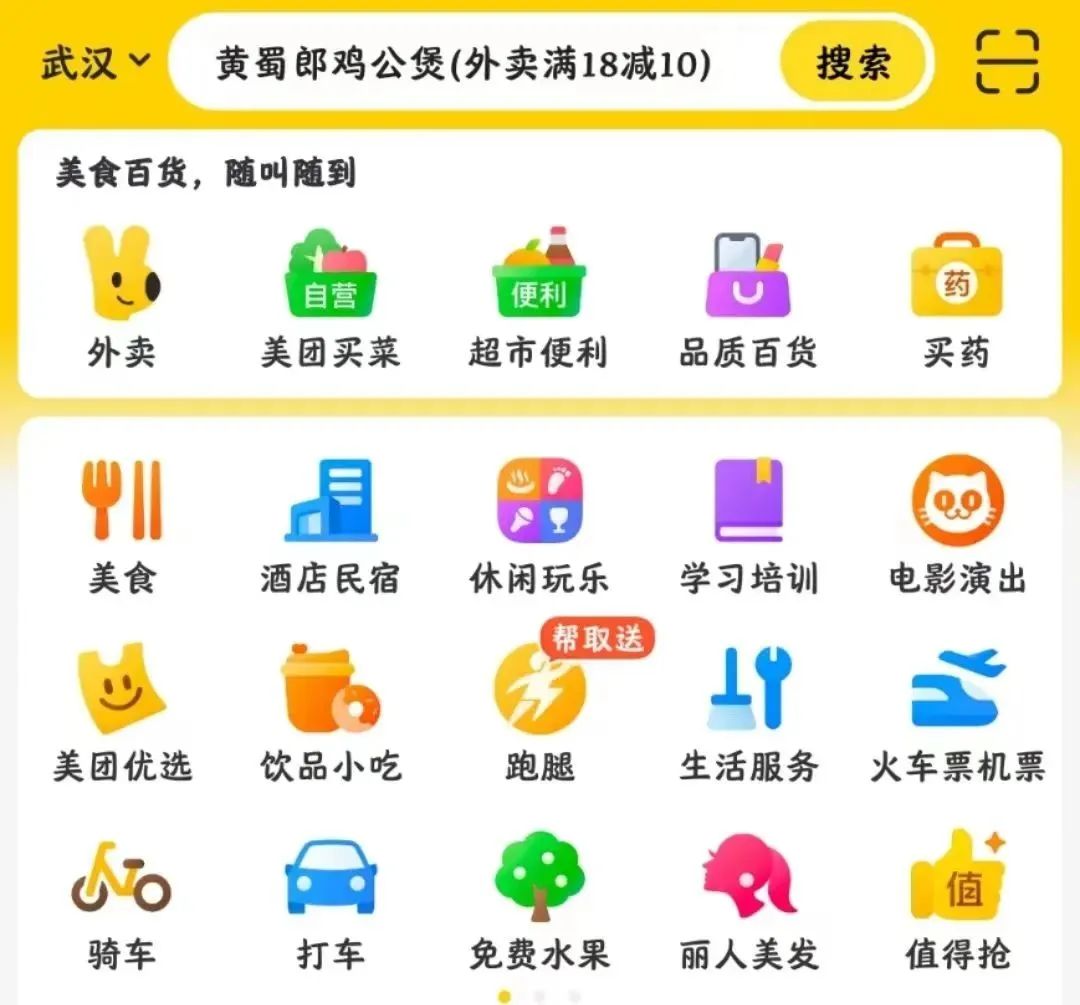This screenshot has width=1080, height=1005.
Task: Open the scan code icon
Action: click(x=1007, y=62)
